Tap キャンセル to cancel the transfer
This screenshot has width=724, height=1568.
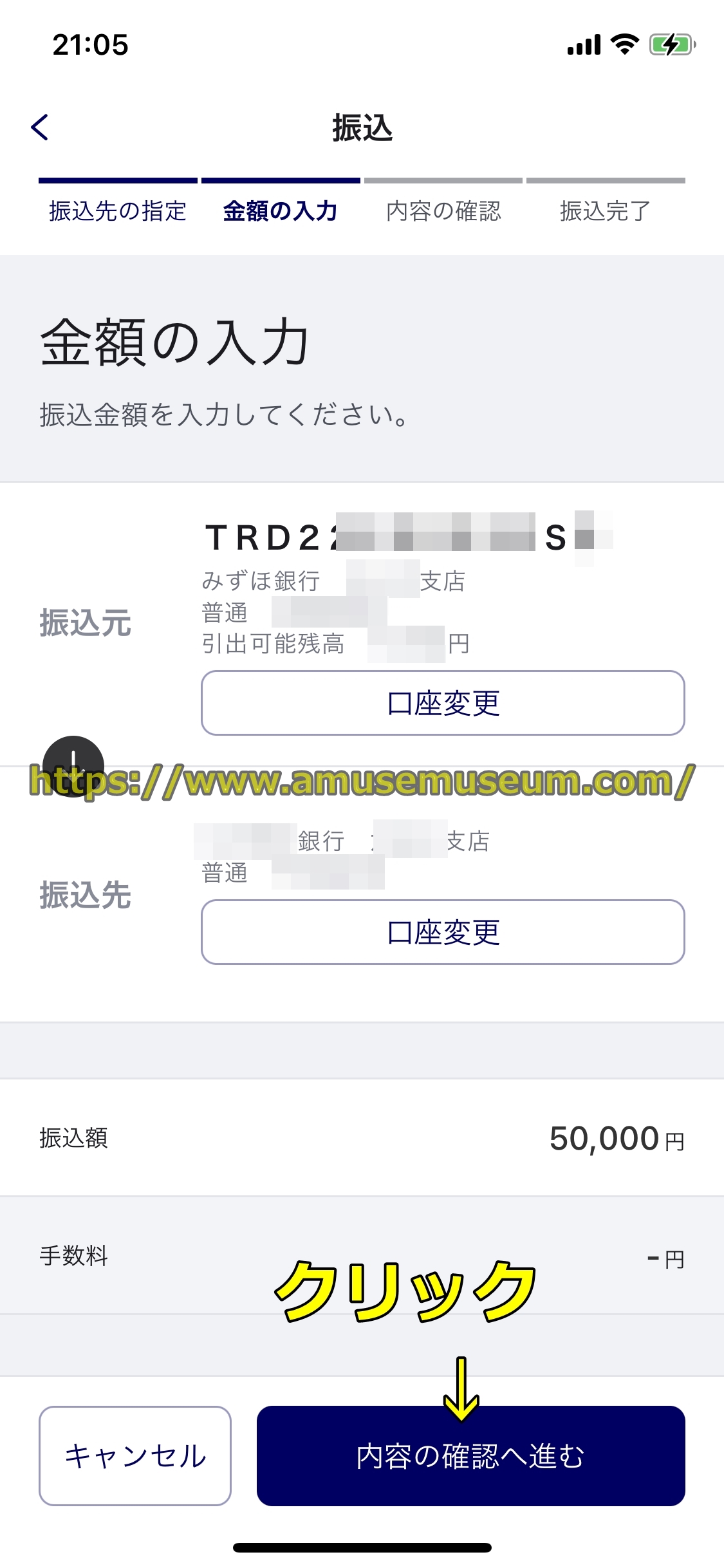[x=135, y=1456]
